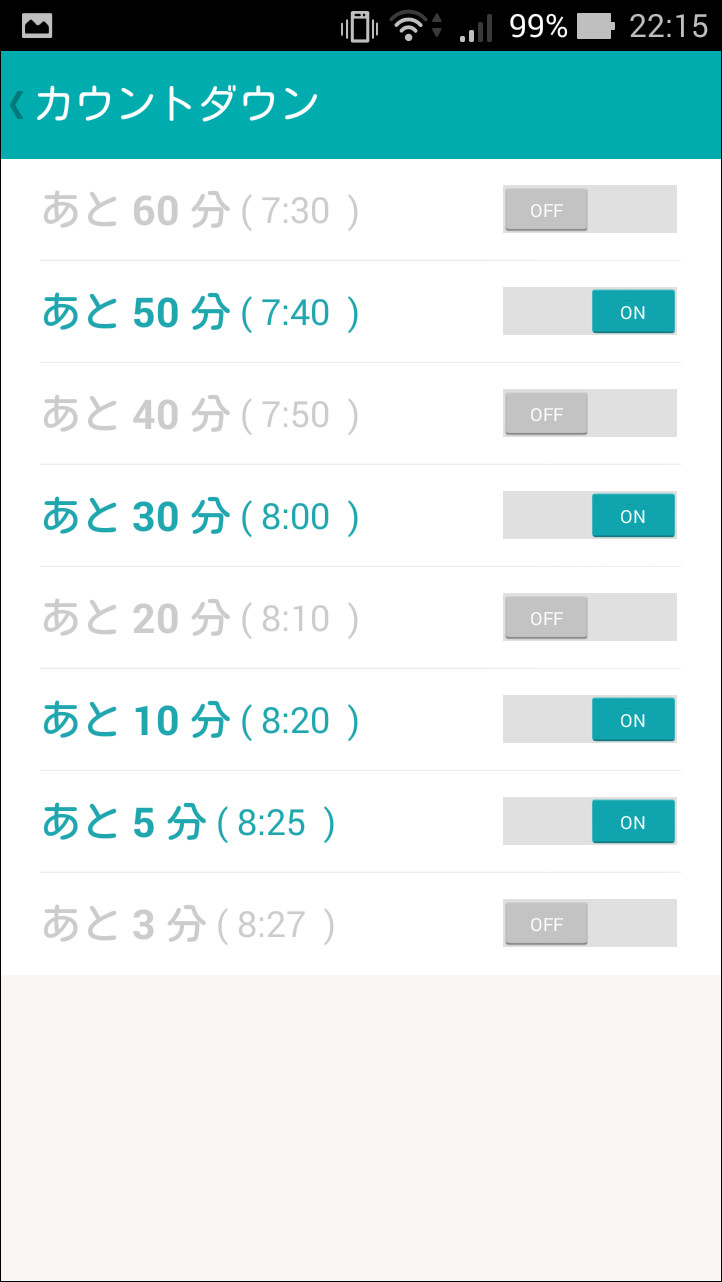Turn on the あと 40 分 (7:50) countdown
This screenshot has width=722, height=1282.
tap(589, 413)
